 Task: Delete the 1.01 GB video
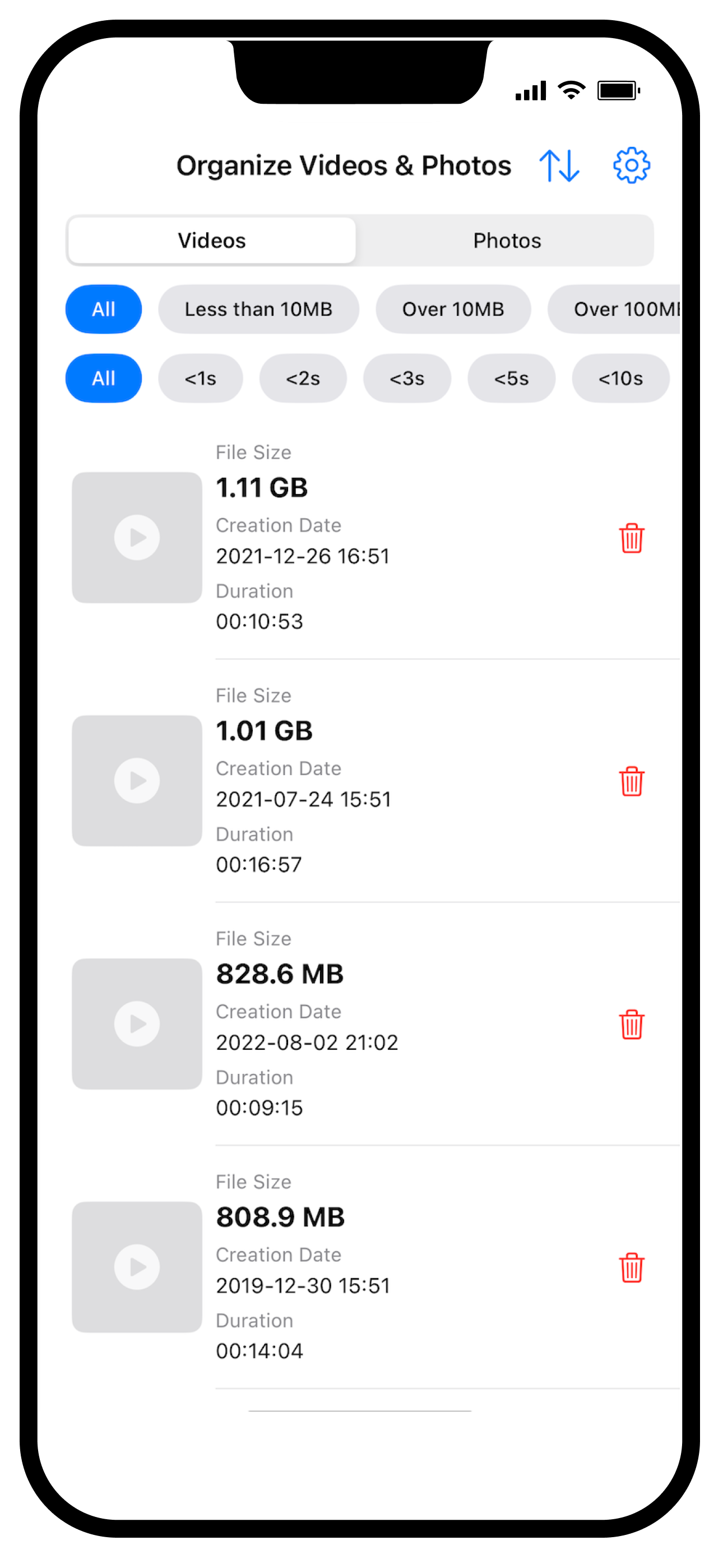click(631, 781)
